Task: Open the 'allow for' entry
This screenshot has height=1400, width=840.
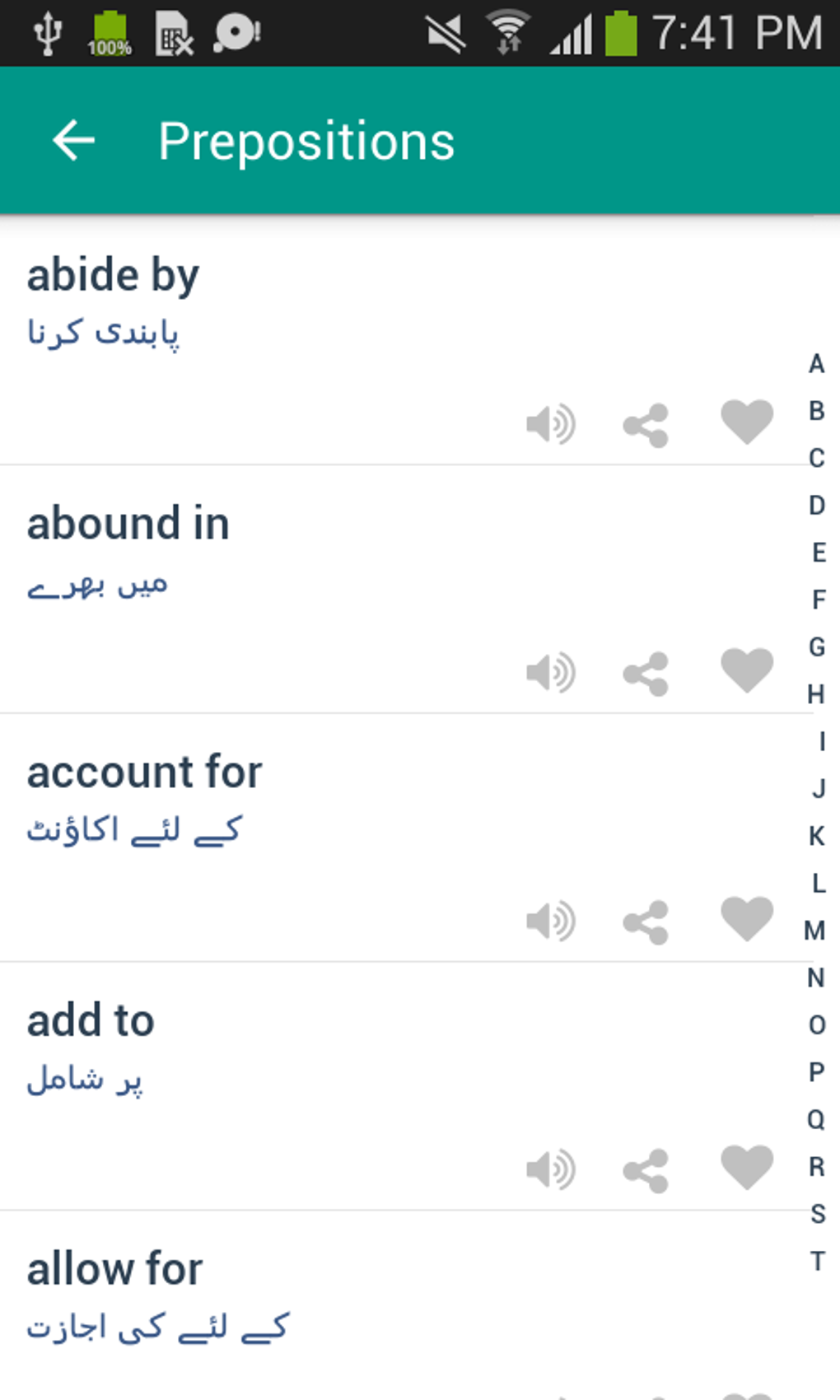Action: pos(115,1269)
